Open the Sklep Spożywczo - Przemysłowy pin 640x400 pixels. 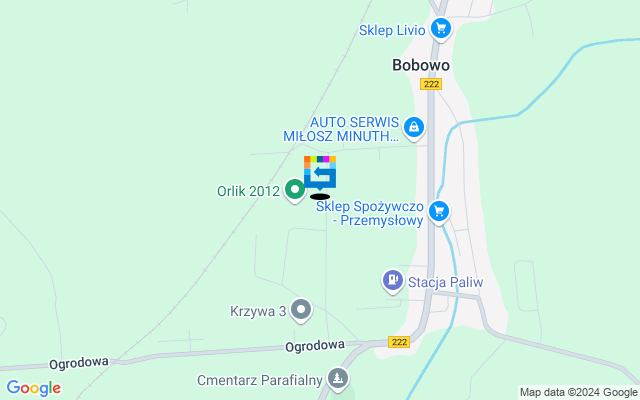click(x=438, y=210)
